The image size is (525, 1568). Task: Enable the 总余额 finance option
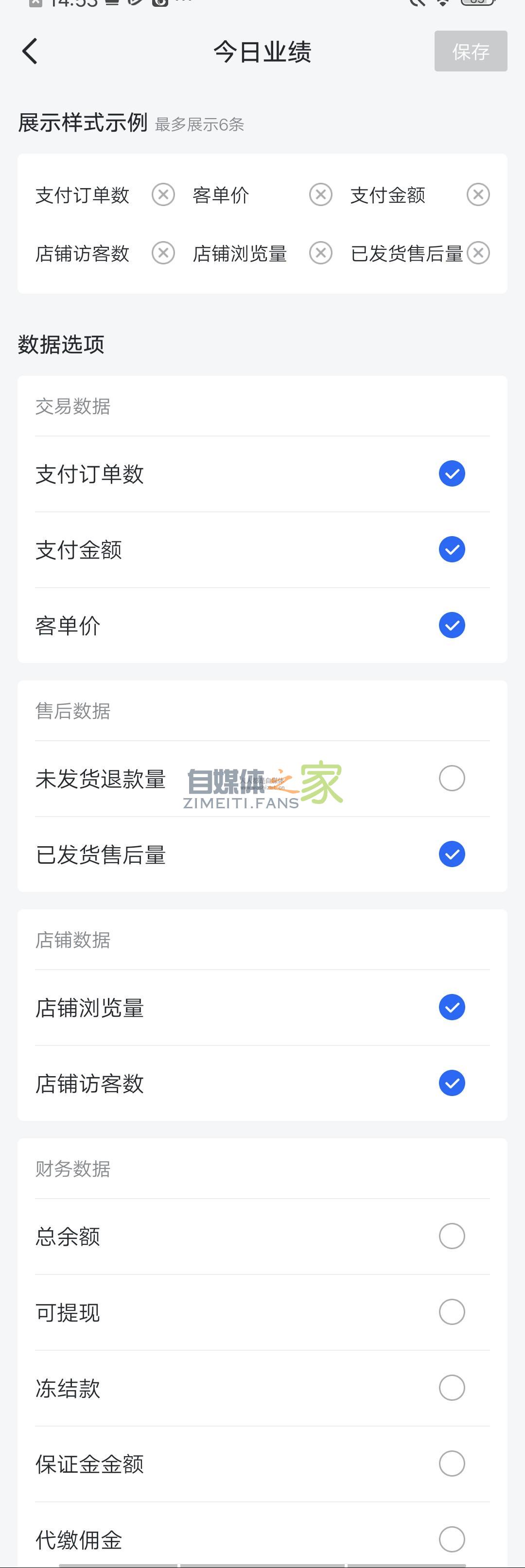451,1236
